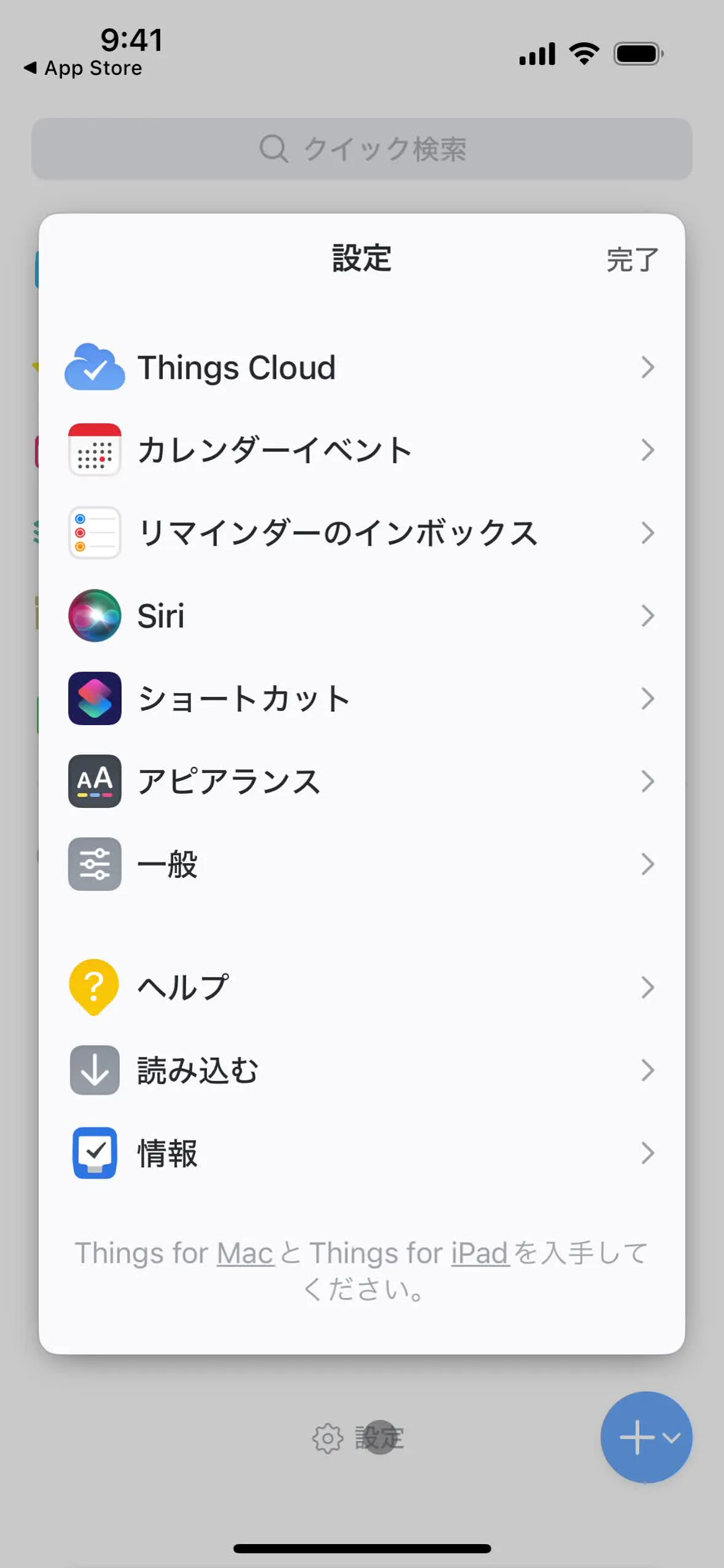
Task: Go to ショートカット settings
Action: click(x=361, y=699)
